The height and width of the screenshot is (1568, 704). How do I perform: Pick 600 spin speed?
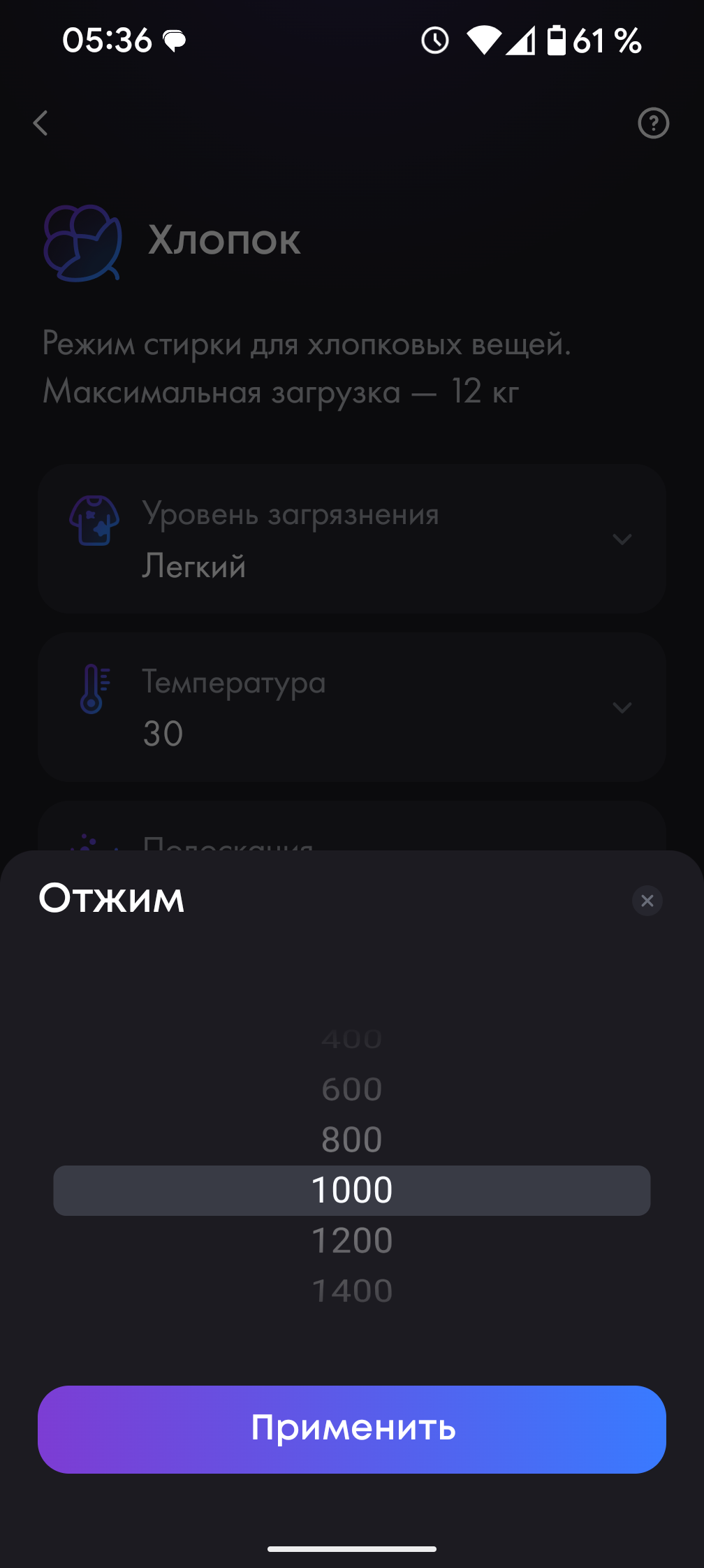pos(352,1089)
